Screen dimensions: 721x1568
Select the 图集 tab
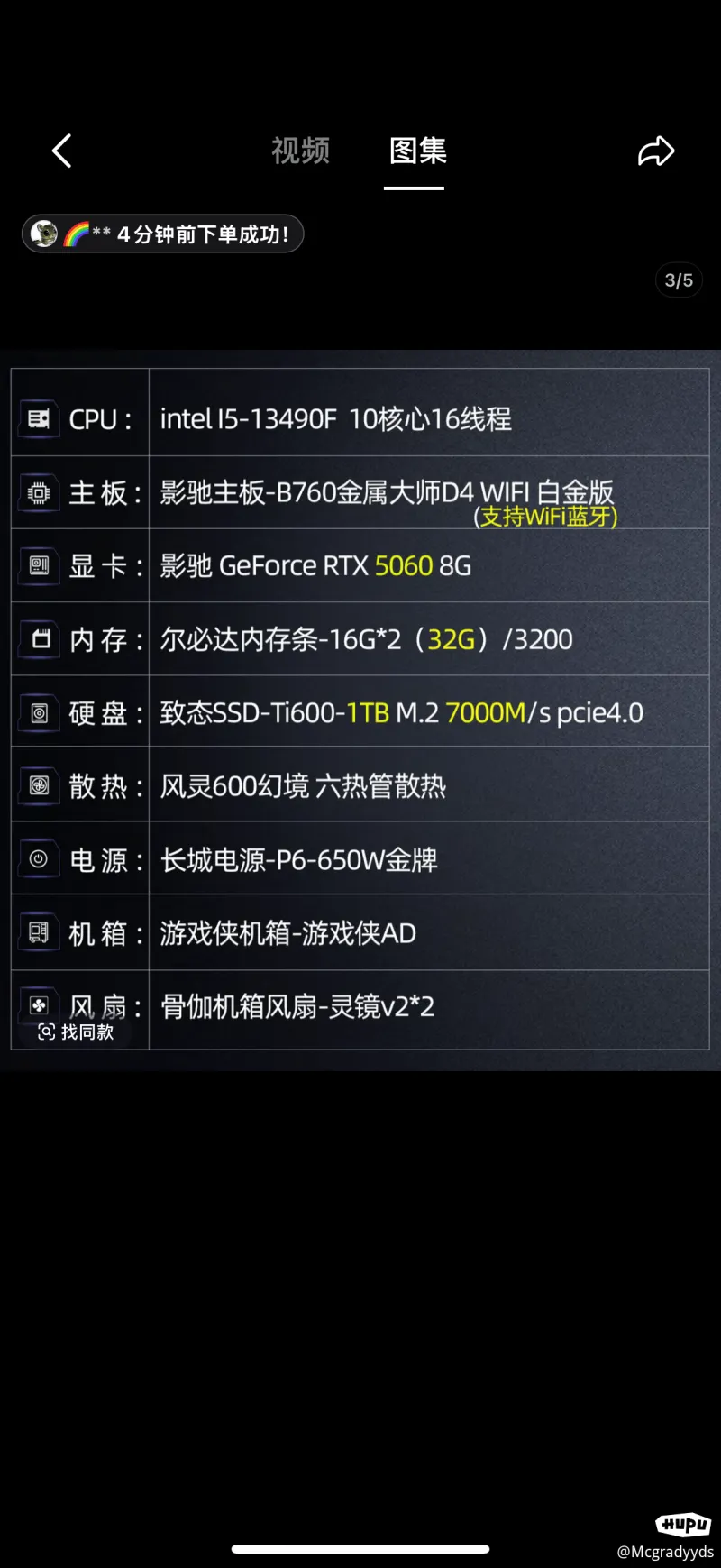point(417,151)
